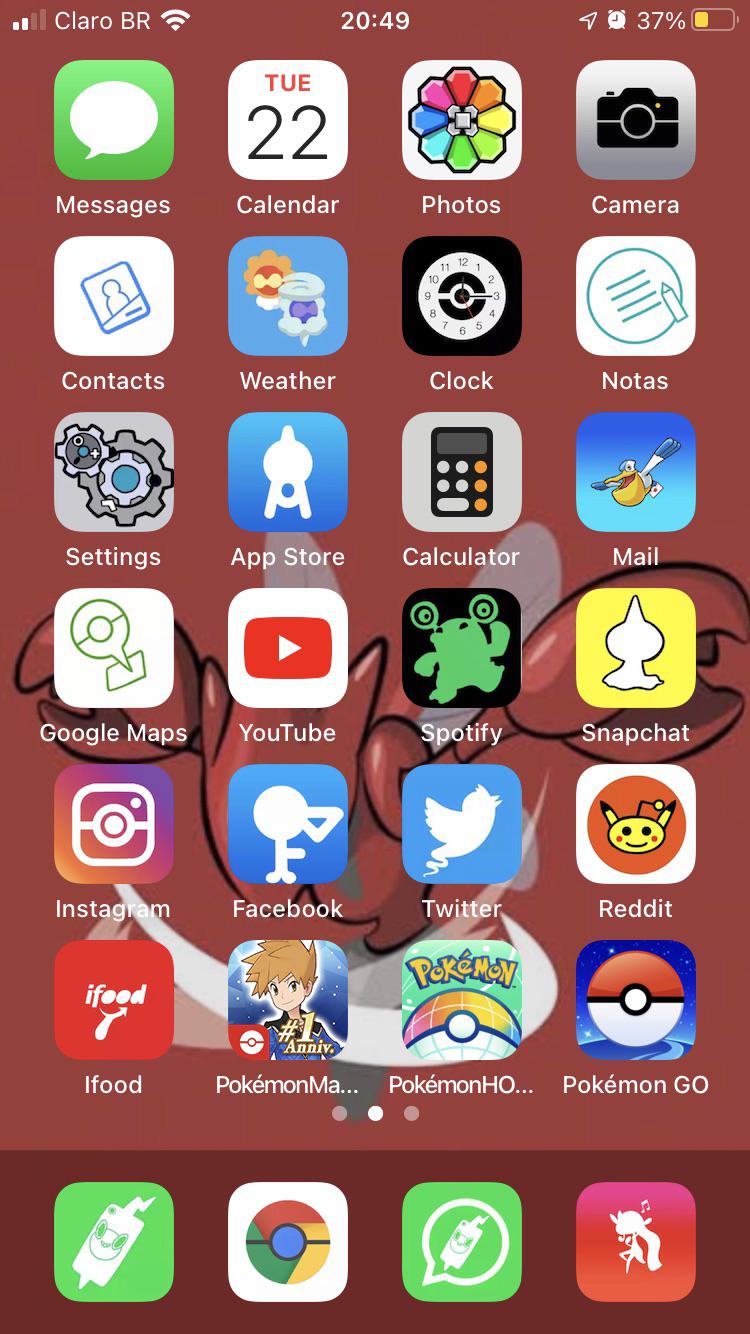The image size is (750, 1334).
Task: Open the Calendar showing Tuesday 22
Action: [x=287, y=119]
